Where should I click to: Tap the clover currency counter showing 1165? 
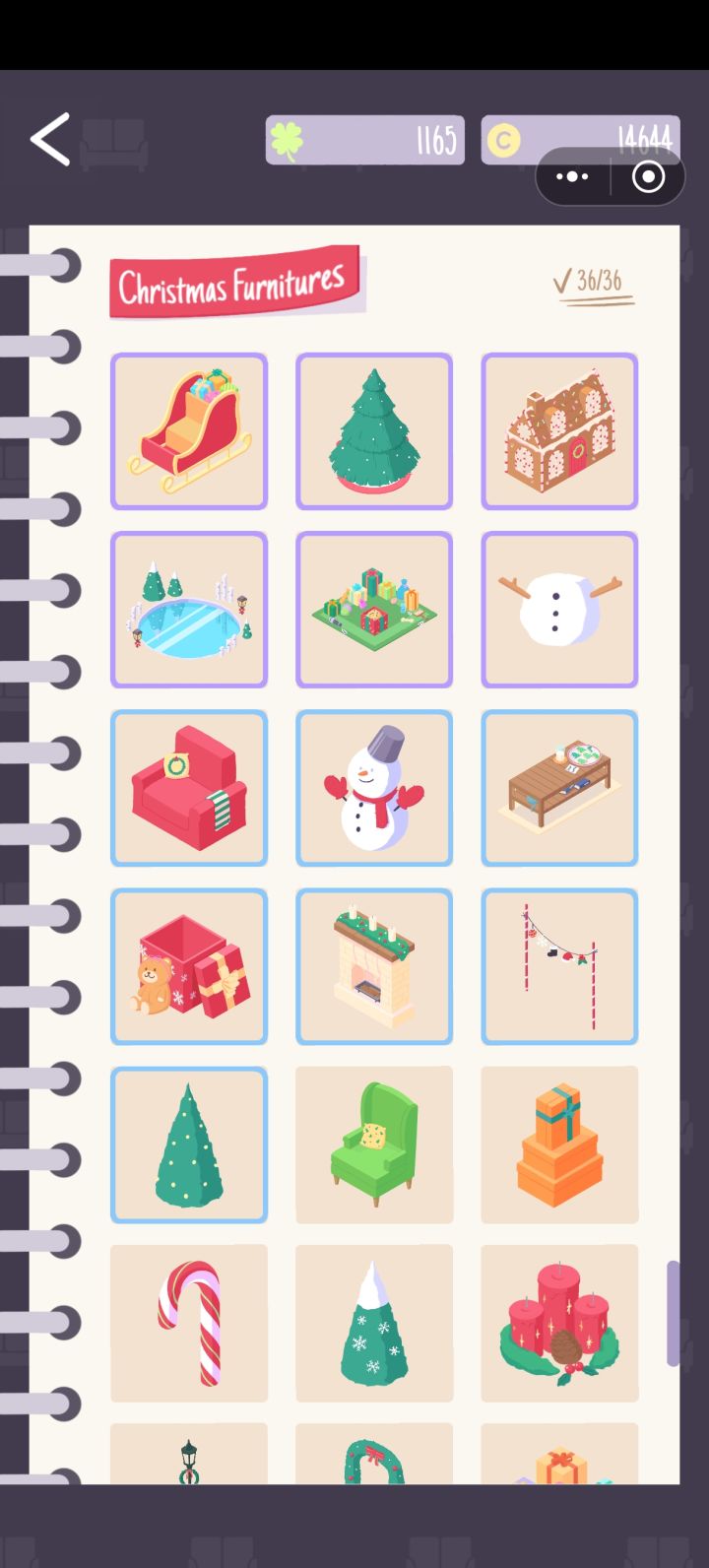tap(364, 139)
